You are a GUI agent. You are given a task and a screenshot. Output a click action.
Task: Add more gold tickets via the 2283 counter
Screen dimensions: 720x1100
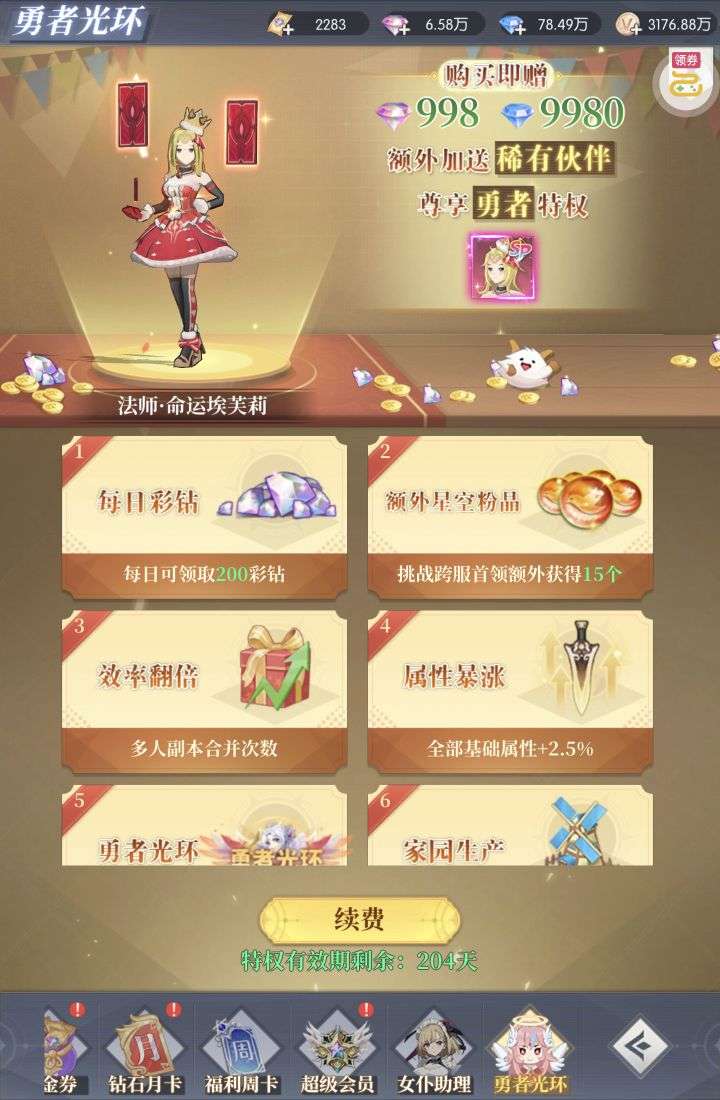(281, 24)
